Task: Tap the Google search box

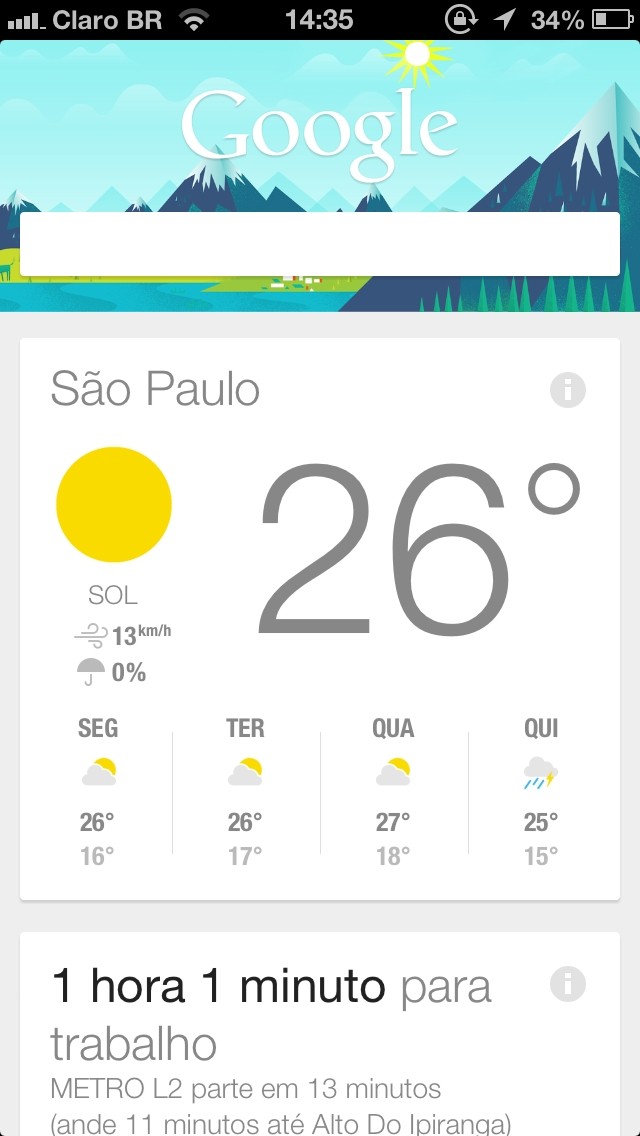Action: (320, 243)
